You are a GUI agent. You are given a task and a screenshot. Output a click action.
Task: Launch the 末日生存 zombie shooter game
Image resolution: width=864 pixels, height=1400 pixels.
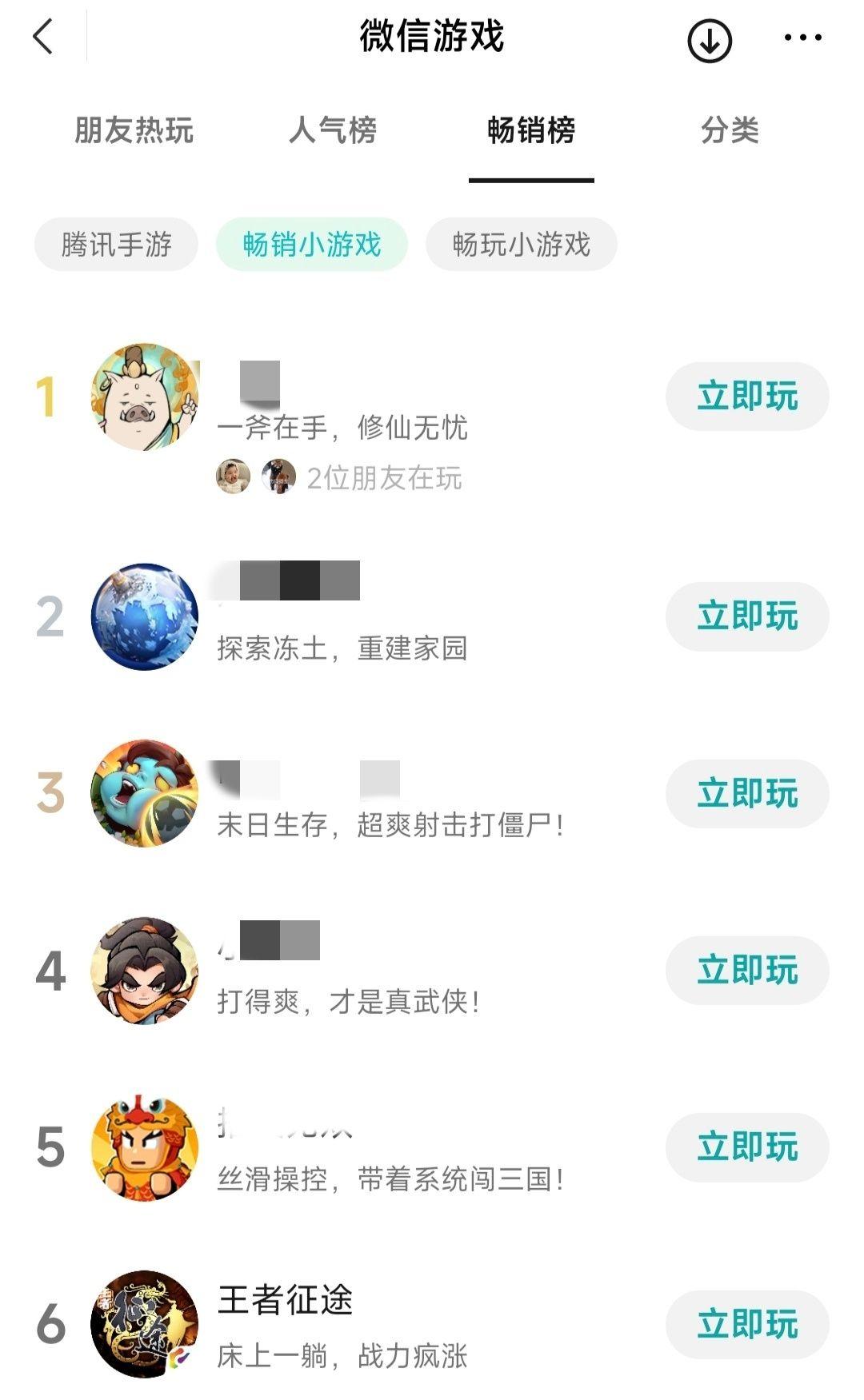pyautogui.click(x=746, y=793)
